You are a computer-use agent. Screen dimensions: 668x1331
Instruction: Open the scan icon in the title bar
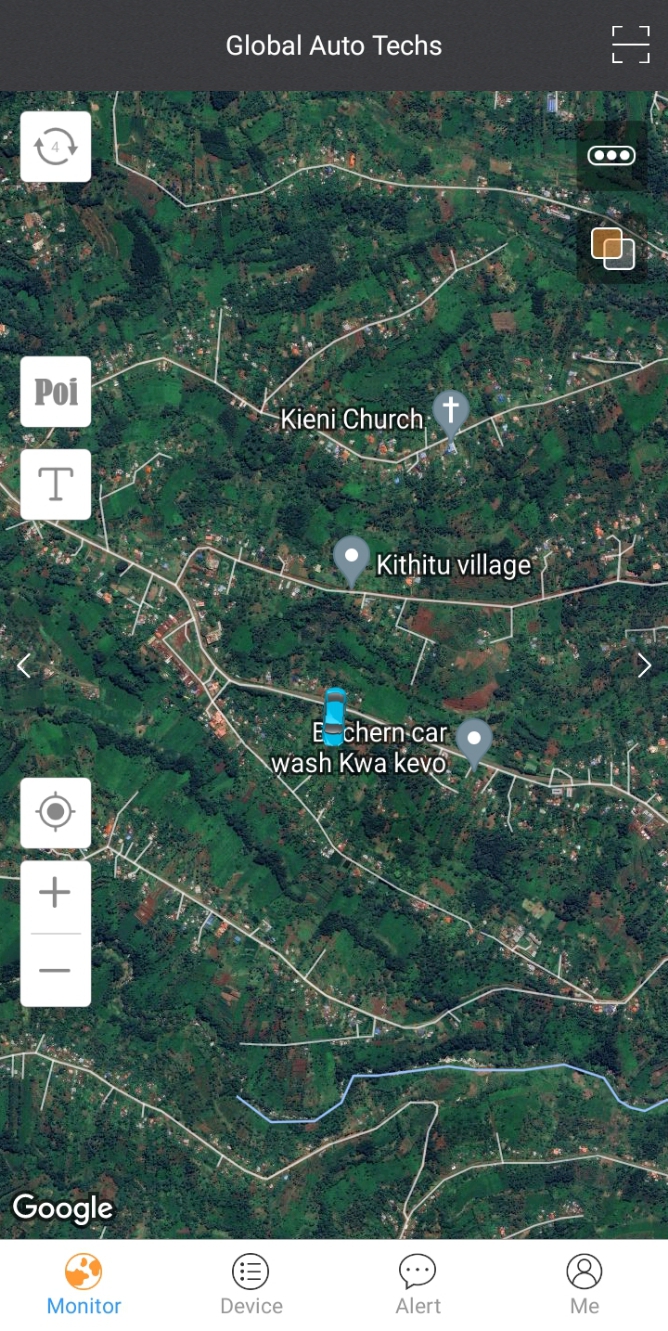630,45
